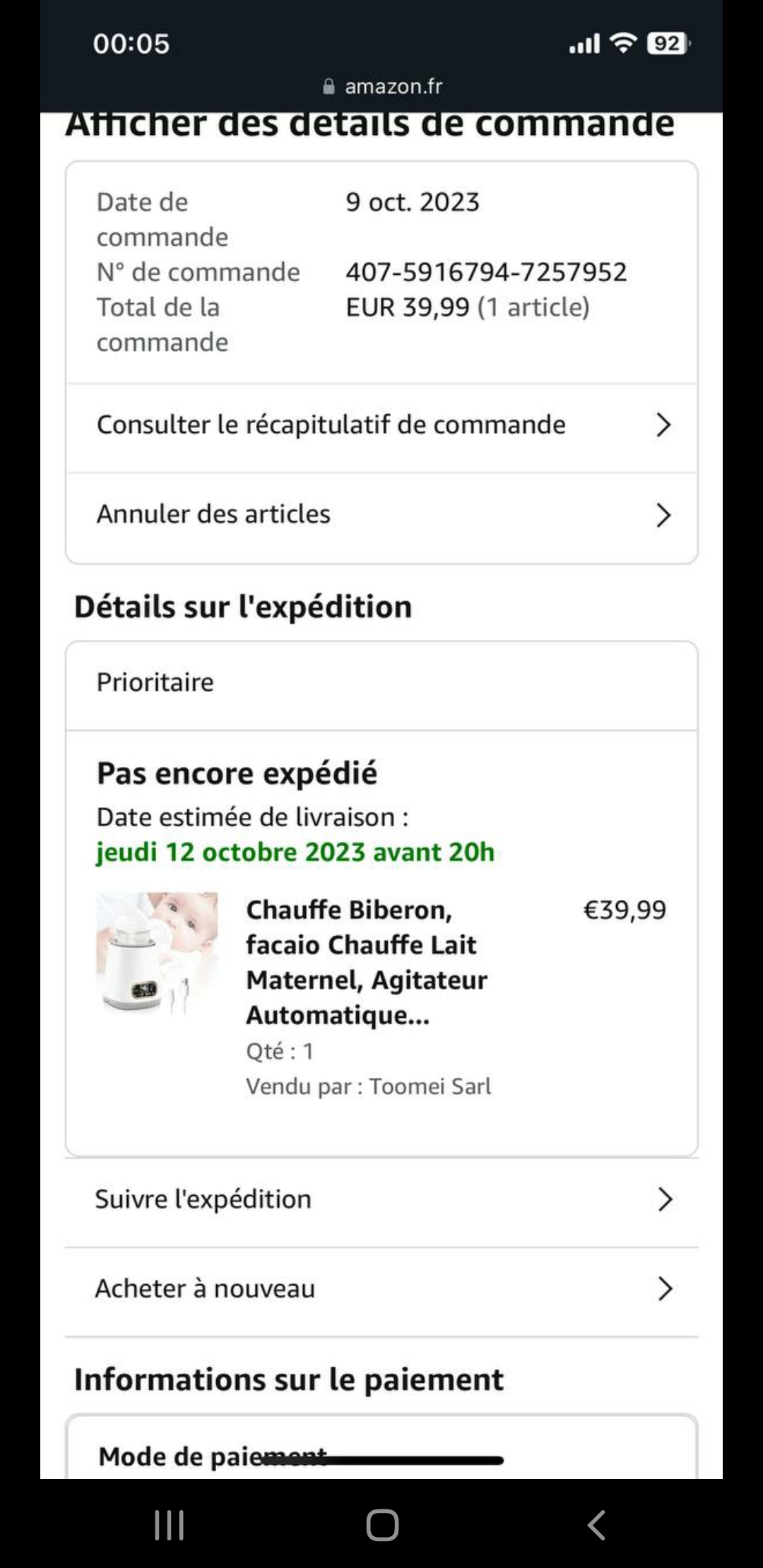This screenshot has width=763, height=1568.
Task: Open Consulter le récapitulatif de commande
Action: point(381,425)
